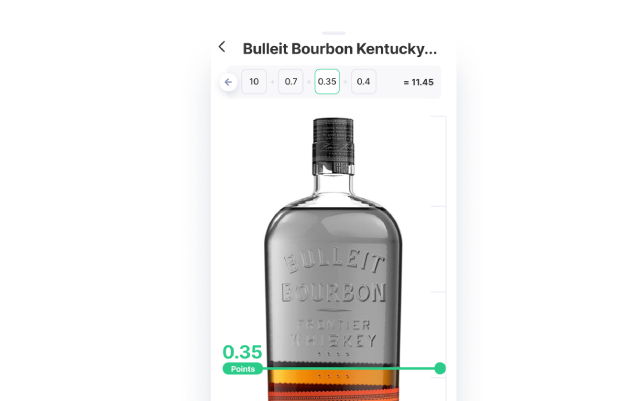
Task: Tap the left arrow in values row
Action: click(x=228, y=82)
